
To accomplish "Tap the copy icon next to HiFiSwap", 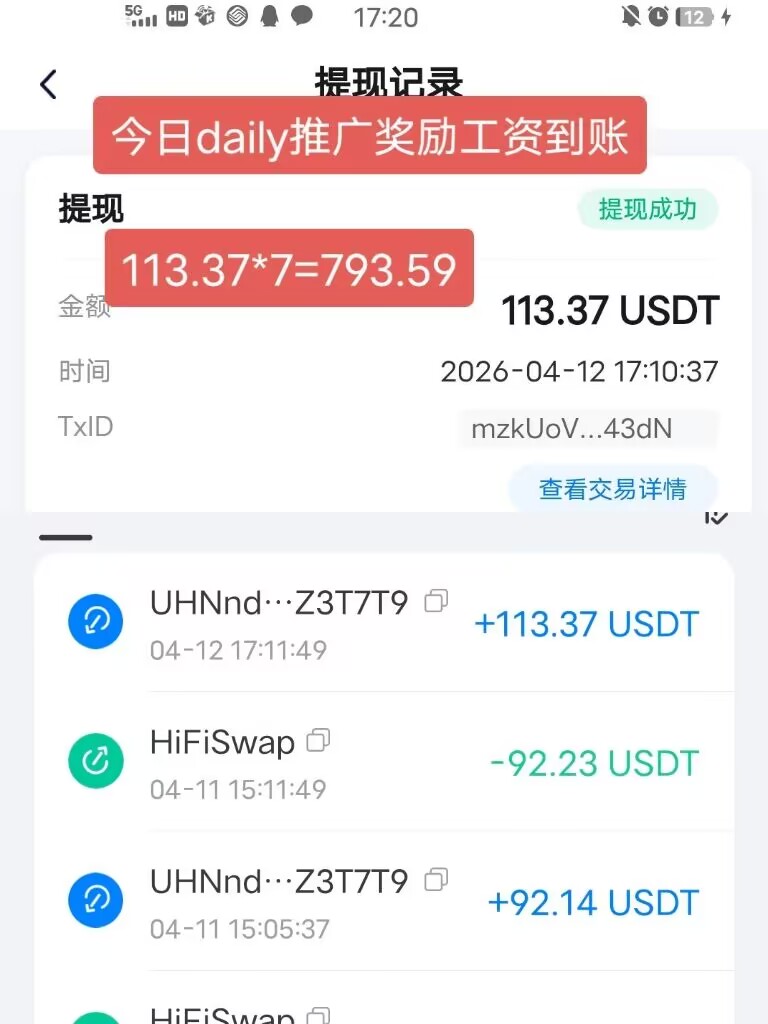I will click(318, 740).
